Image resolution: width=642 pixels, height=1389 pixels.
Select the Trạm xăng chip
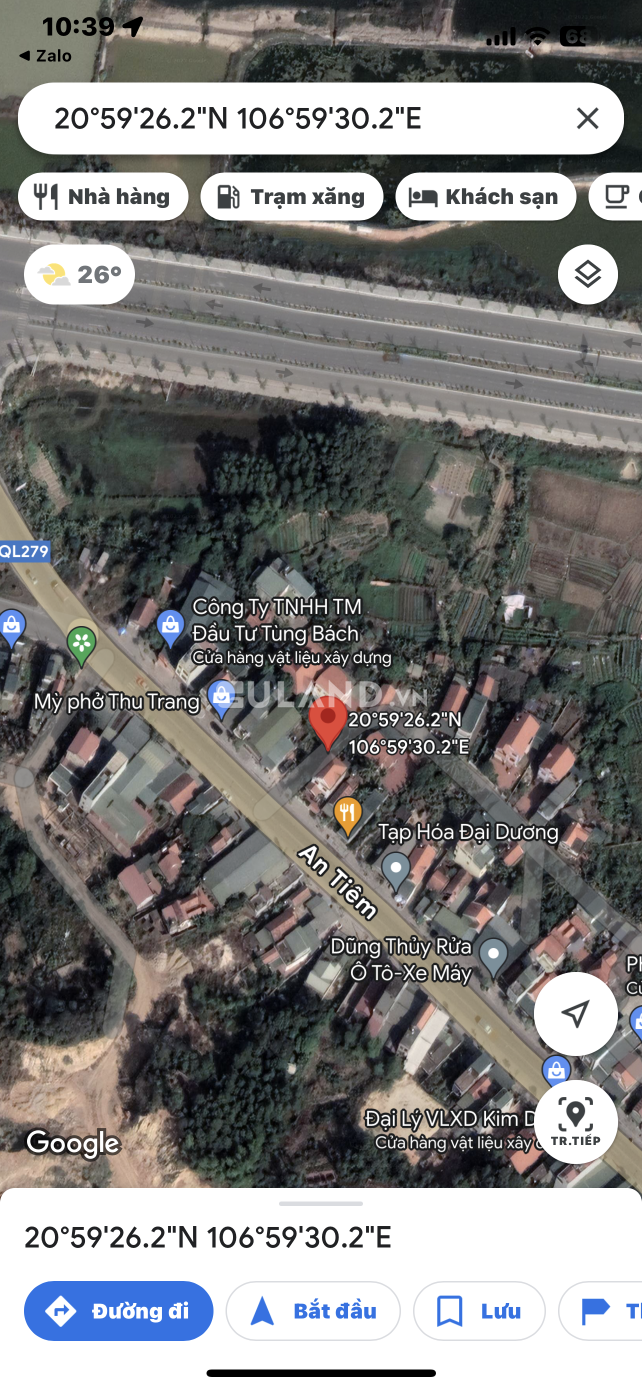click(291, 197)
